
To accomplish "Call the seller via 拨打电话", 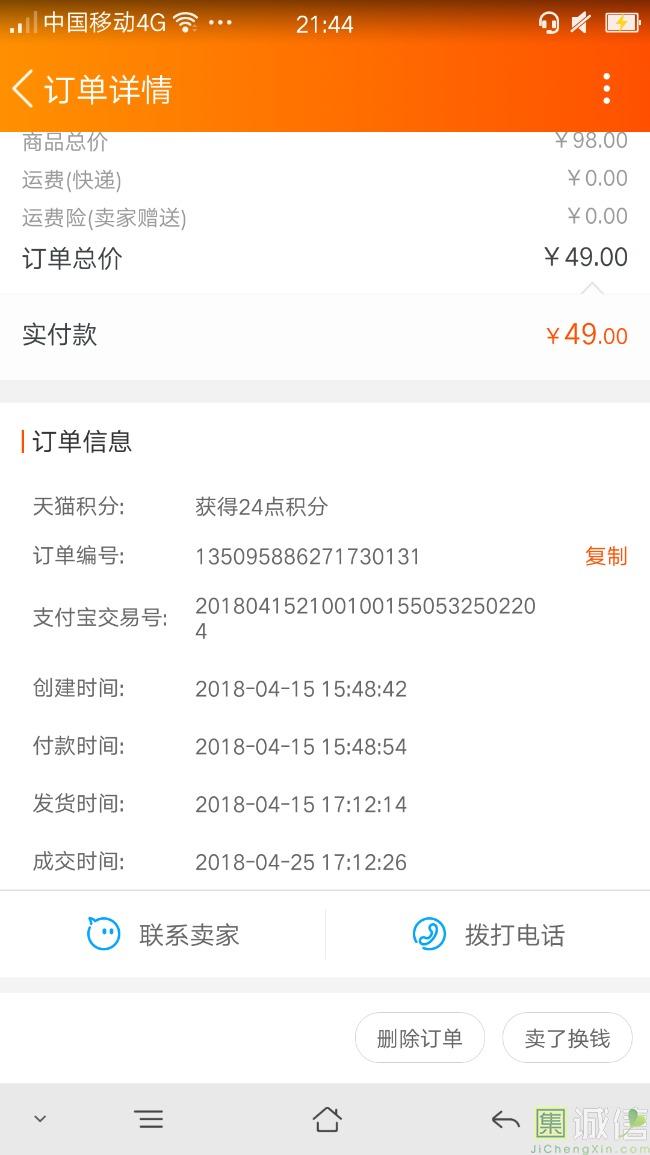I will coord(488,935).
